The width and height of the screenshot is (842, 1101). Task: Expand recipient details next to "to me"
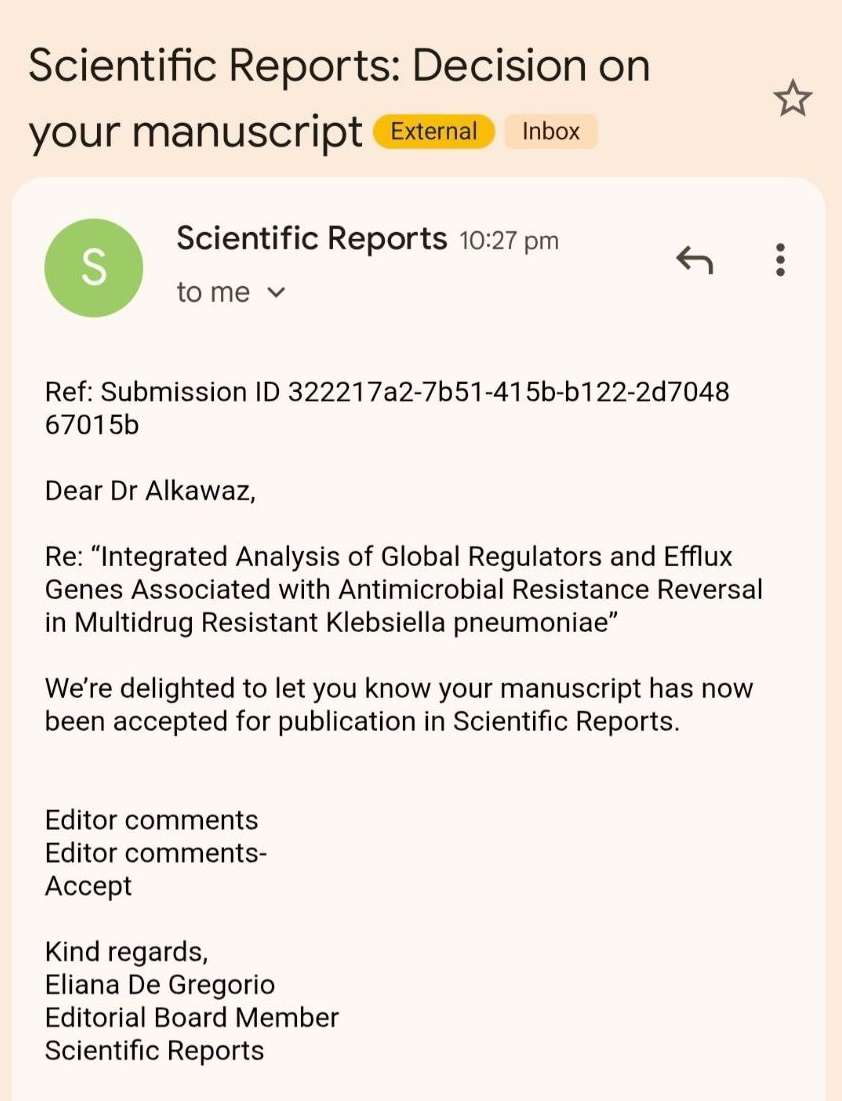(x=277, y=293)
